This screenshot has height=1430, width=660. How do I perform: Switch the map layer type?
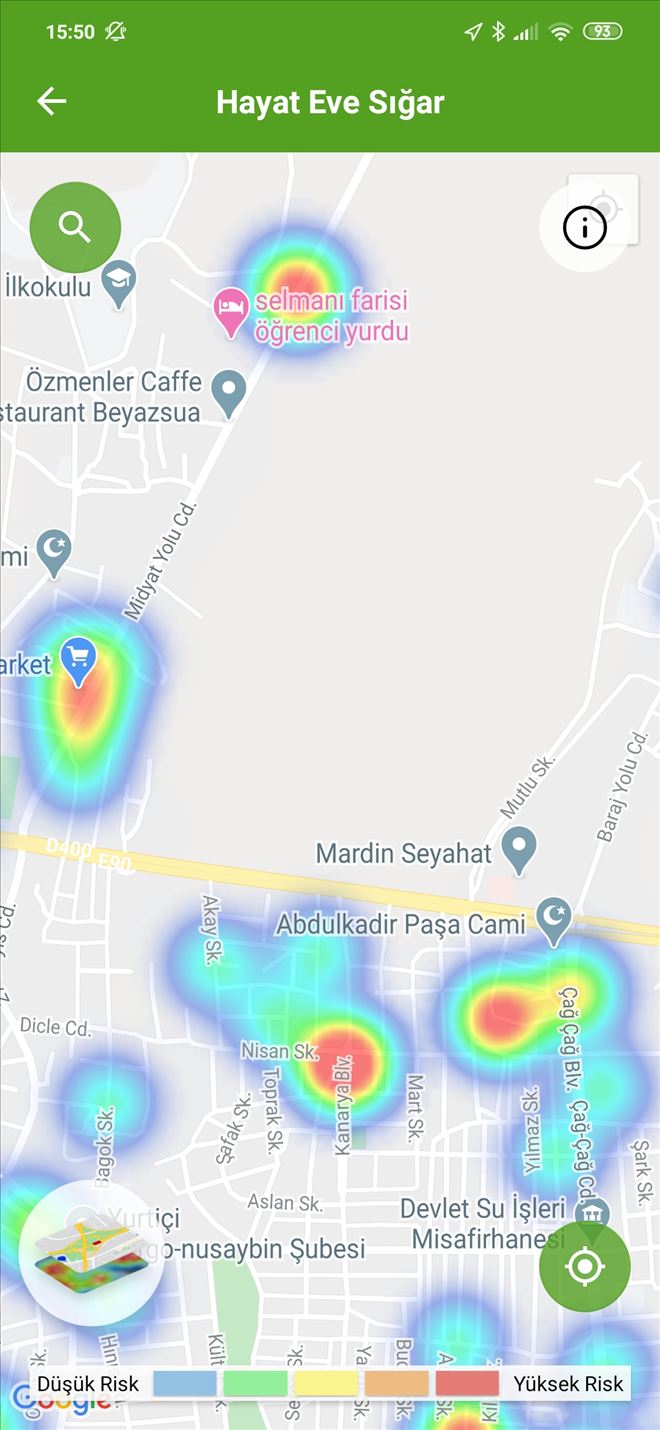point(91,1253)
